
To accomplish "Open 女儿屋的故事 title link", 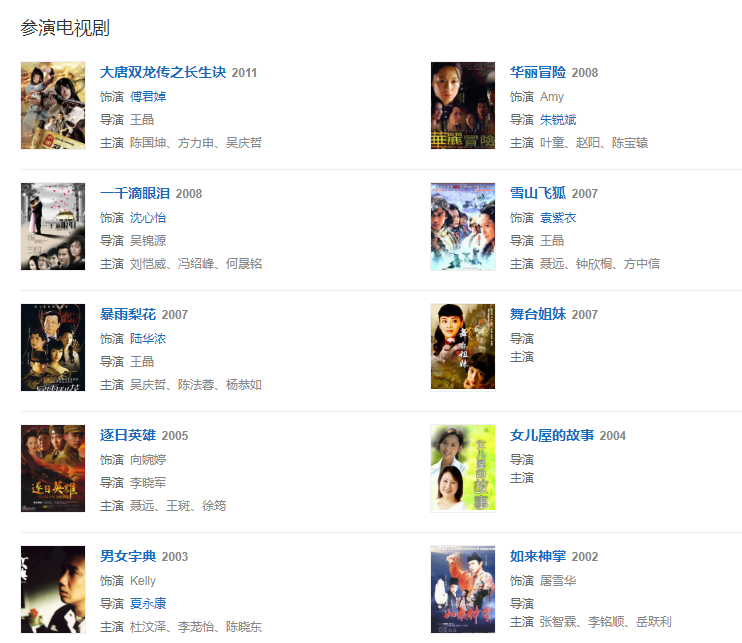I will tap(552, 435).
